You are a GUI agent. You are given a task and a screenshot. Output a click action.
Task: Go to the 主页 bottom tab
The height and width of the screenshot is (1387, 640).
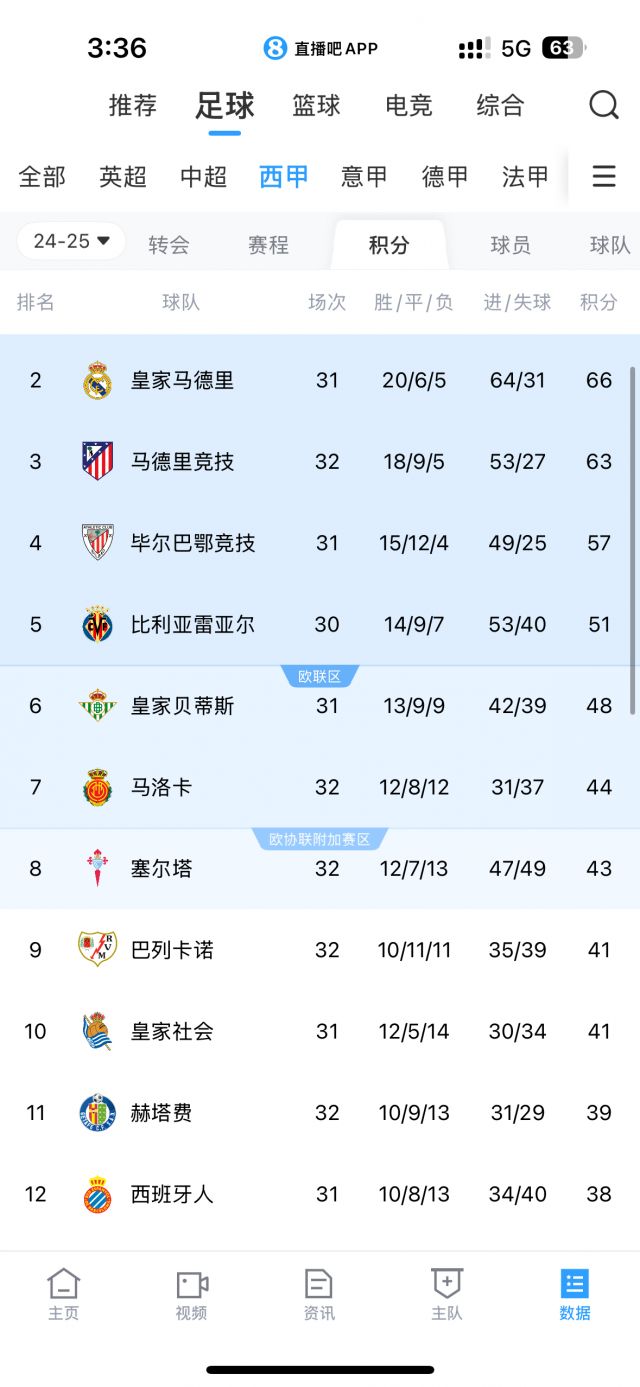(x=63, y=1294)
